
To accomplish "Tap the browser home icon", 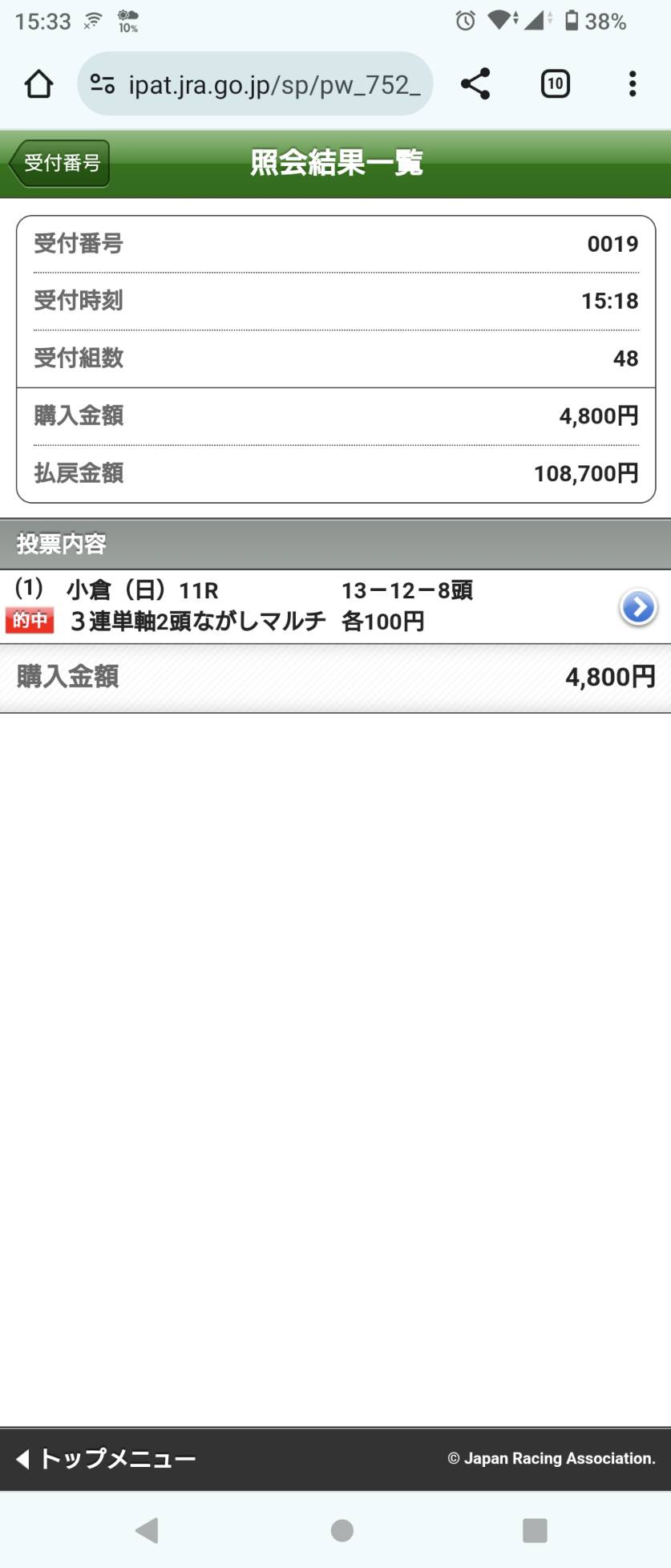I will (38, 84).
